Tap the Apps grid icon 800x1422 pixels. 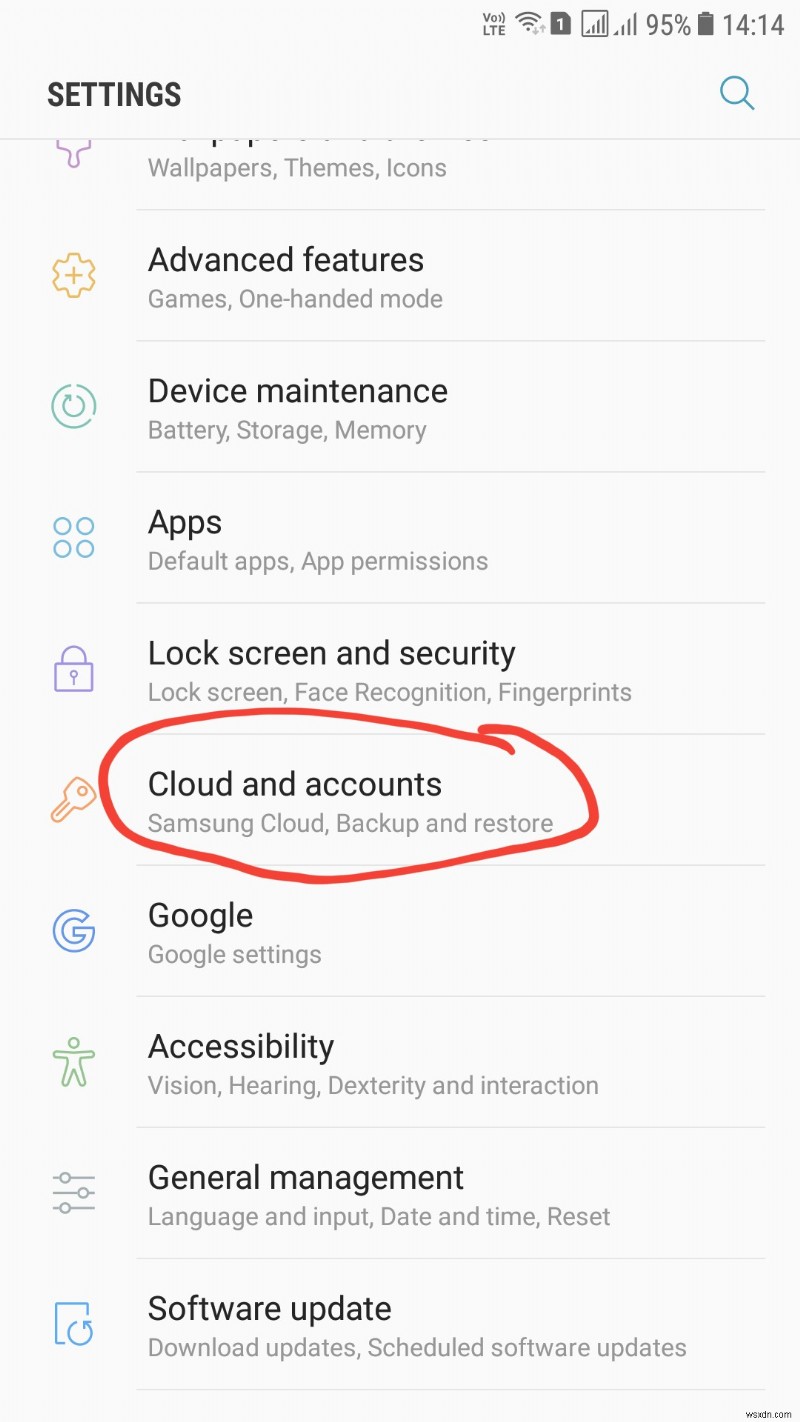pyautogui.click(x=73, y=537)
